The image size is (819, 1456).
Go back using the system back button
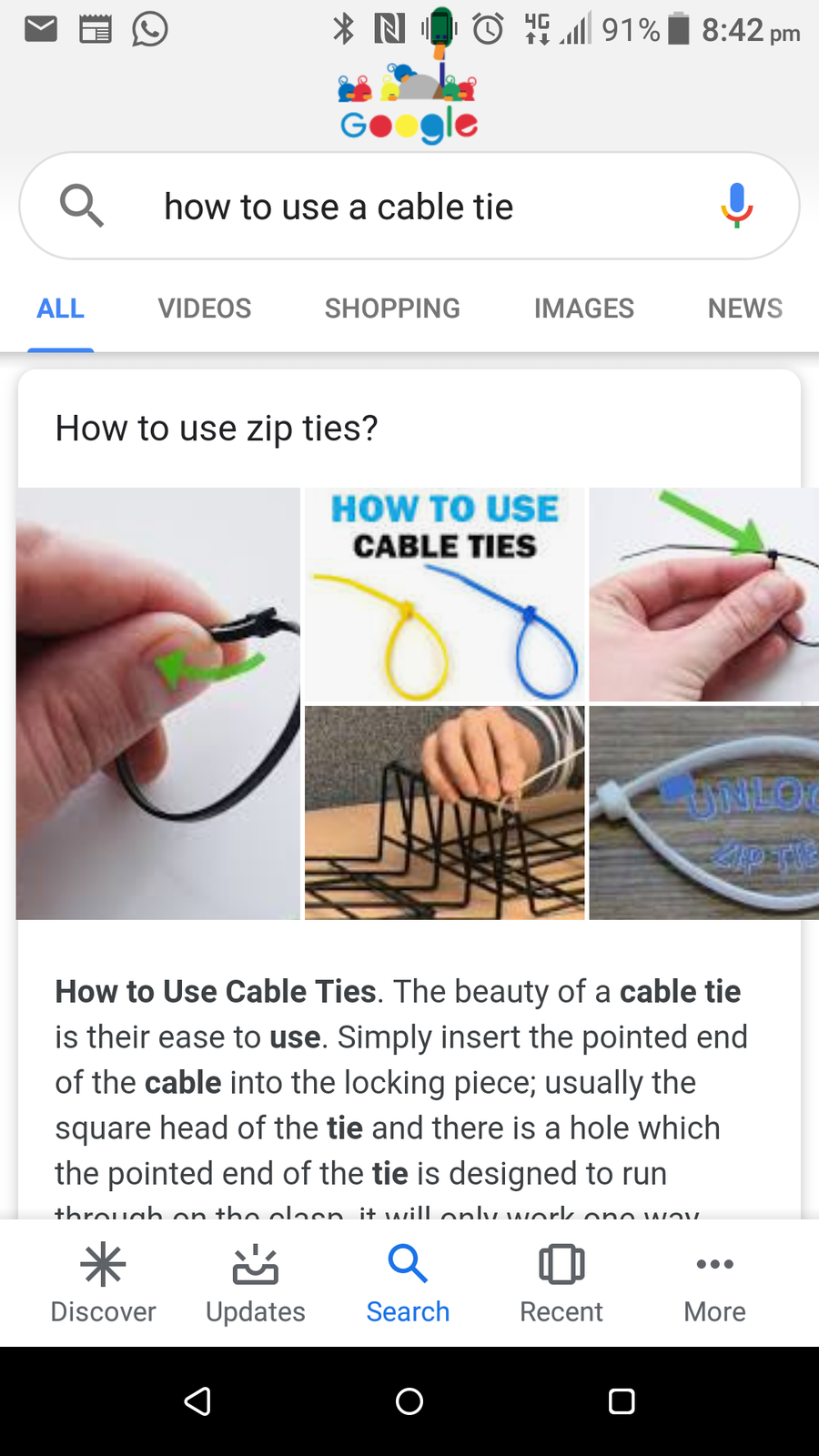click(x=197, y=1401)
